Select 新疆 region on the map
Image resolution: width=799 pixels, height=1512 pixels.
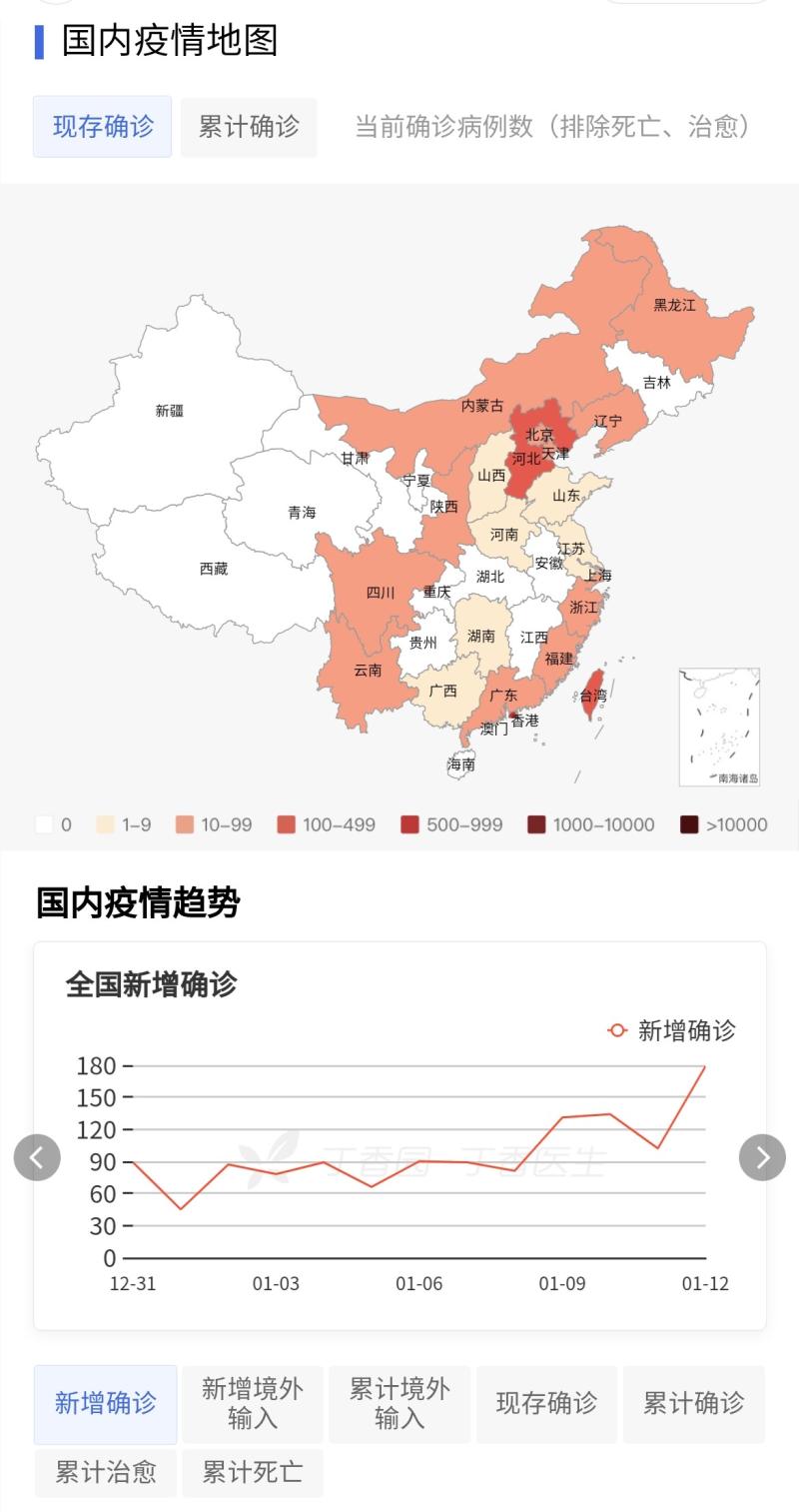pos(170,411)
